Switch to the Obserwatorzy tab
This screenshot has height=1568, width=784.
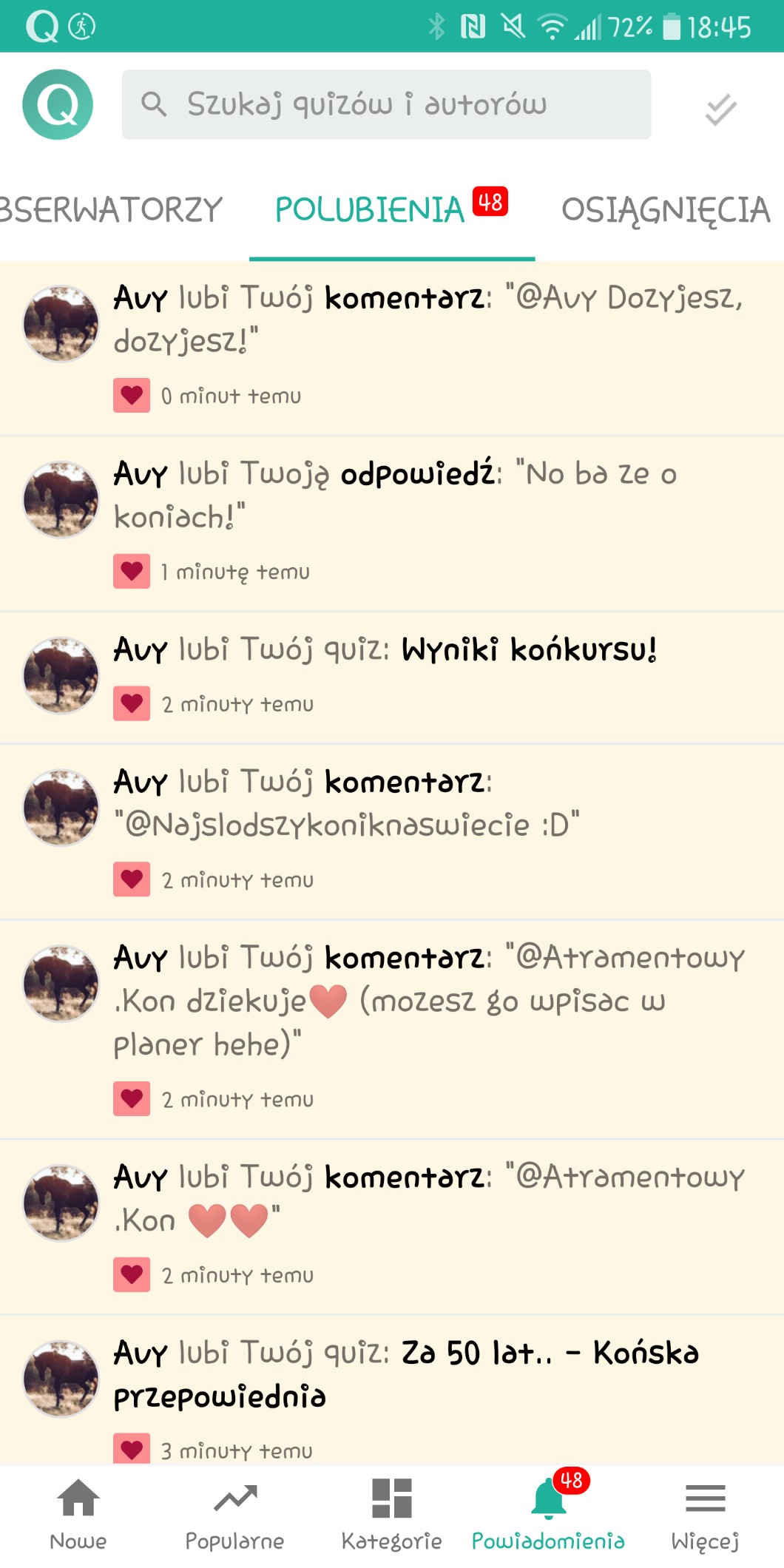pos(111,210)
